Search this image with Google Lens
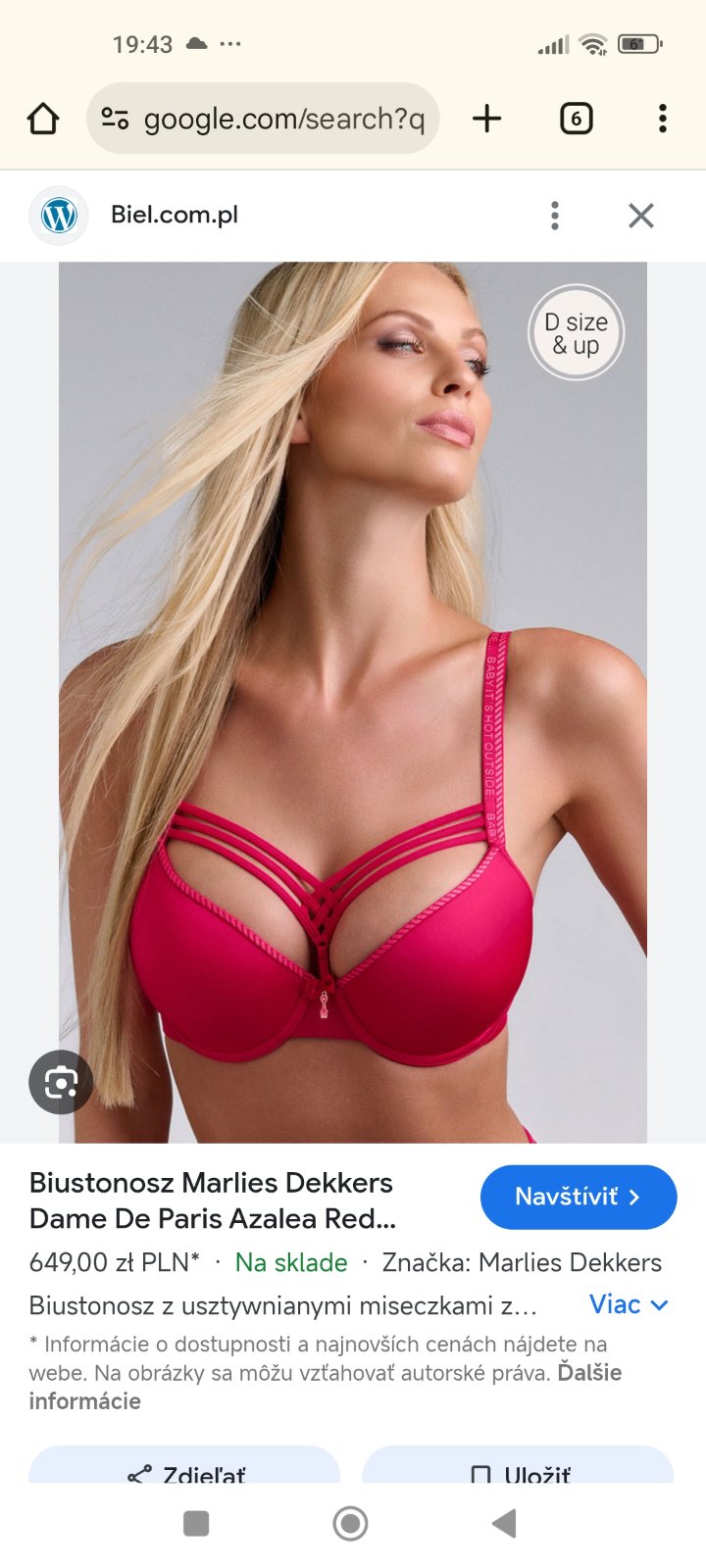Screen dimensions: 706x1568 (x=61, y=1082)
